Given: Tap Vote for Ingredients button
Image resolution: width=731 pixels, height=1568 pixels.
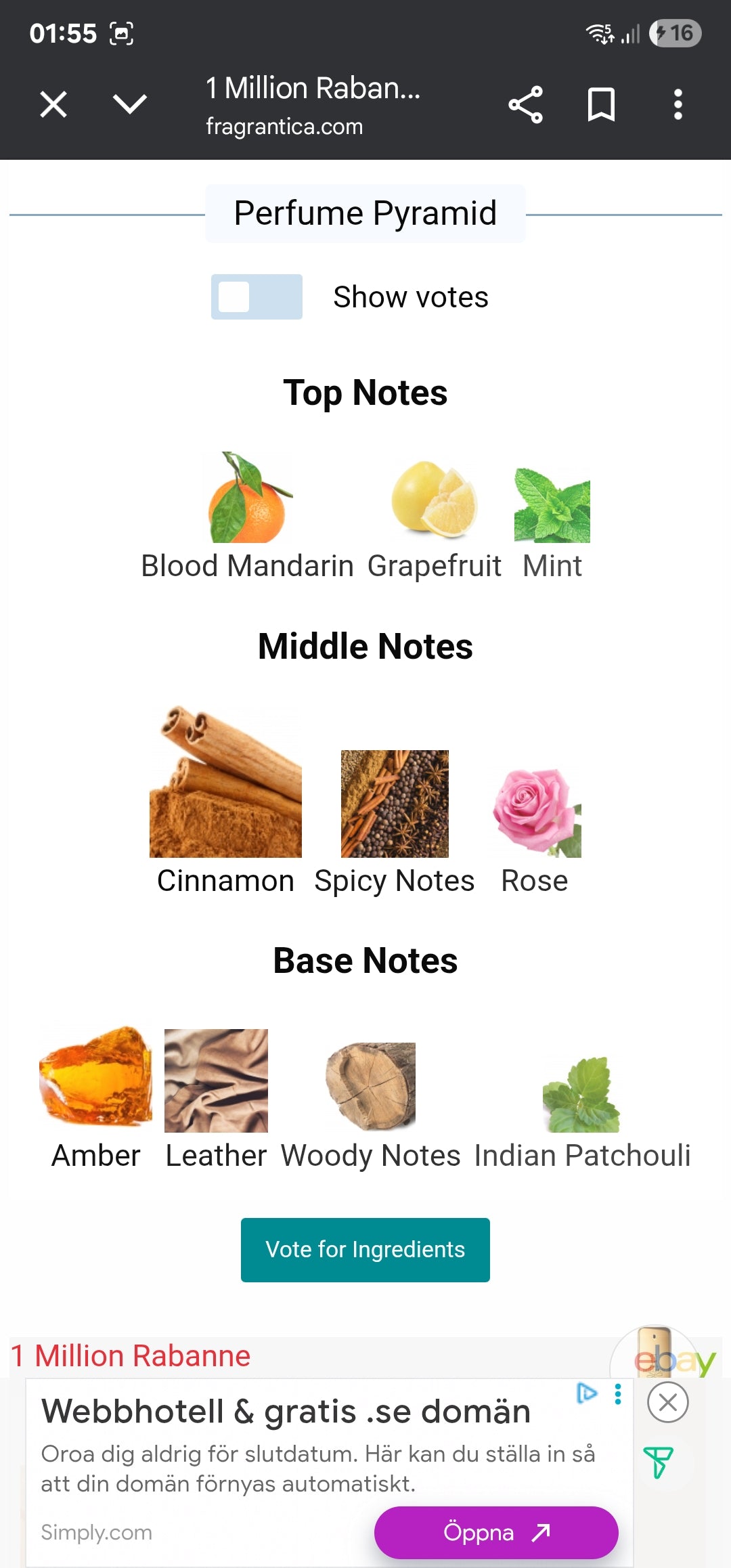Looking at the screenshot, I should [x=365, y=1250].
